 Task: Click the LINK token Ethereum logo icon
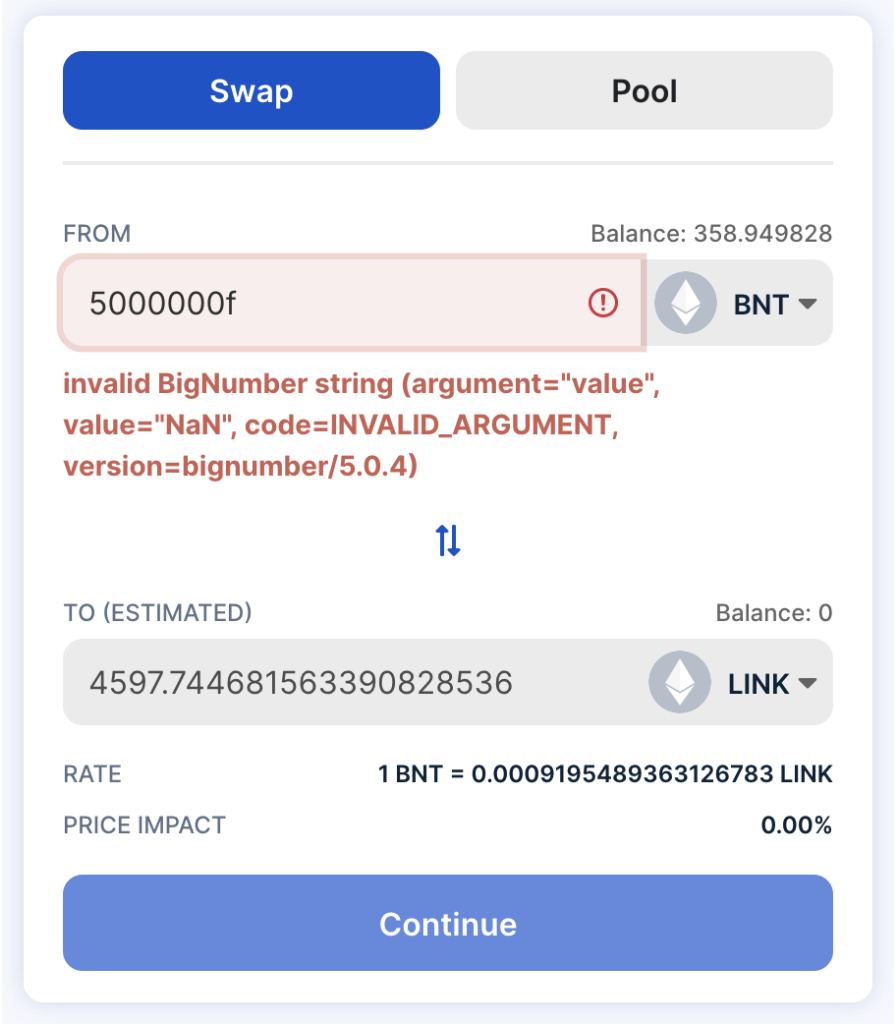coord(679,683)
